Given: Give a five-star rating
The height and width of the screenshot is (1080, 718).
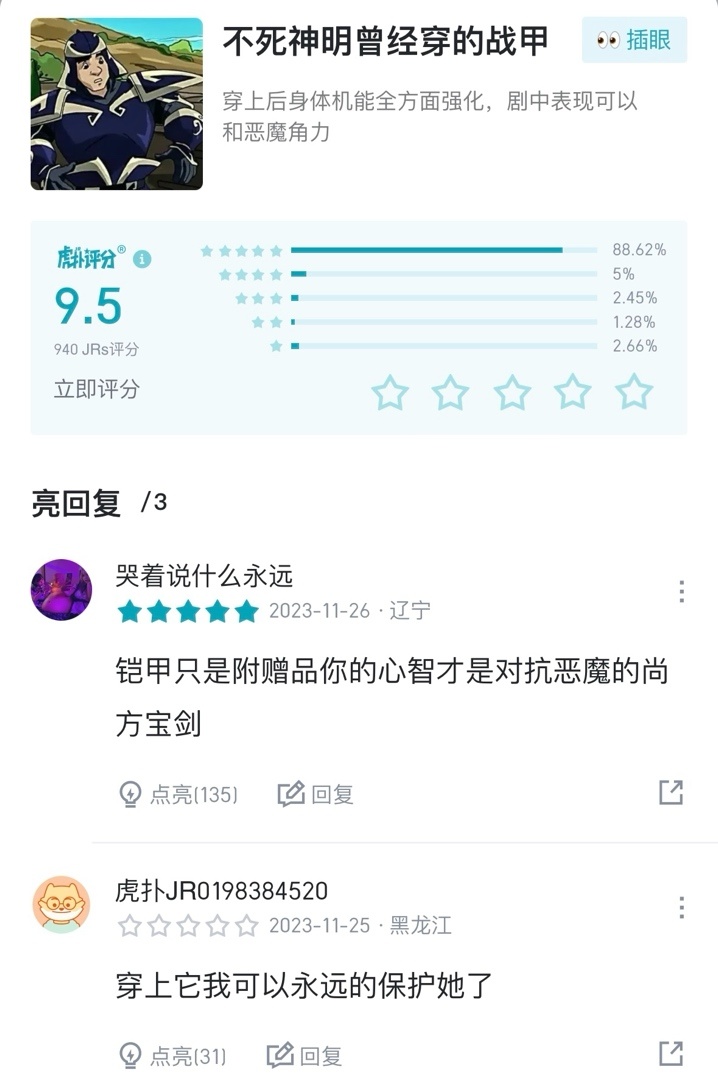Looking at the screenshot, I should pyautogui.click(x=634, y=393).
